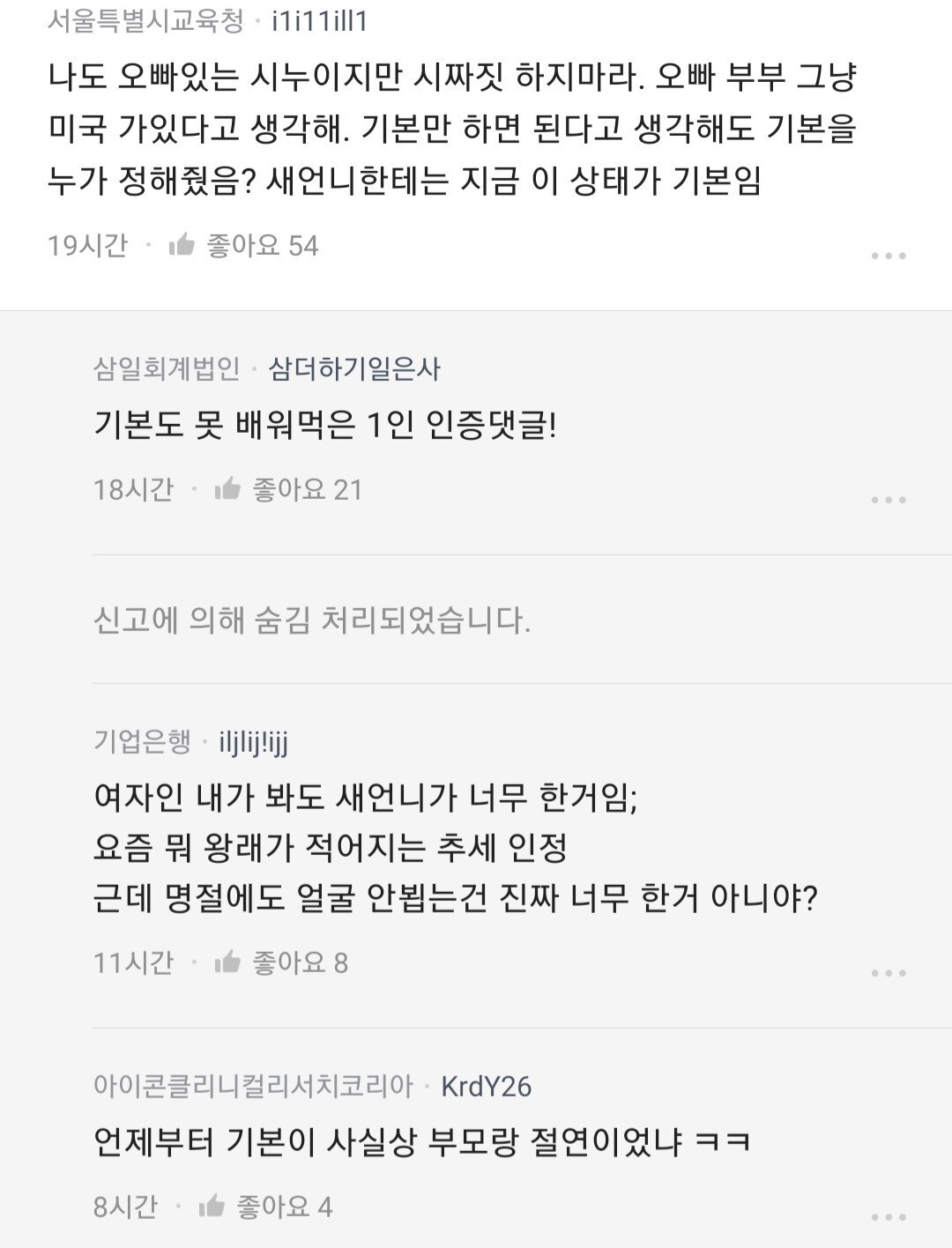952x1248 pixels.
Task: Open more options on i1i11ill1's comment
Action: click(888, 256)
